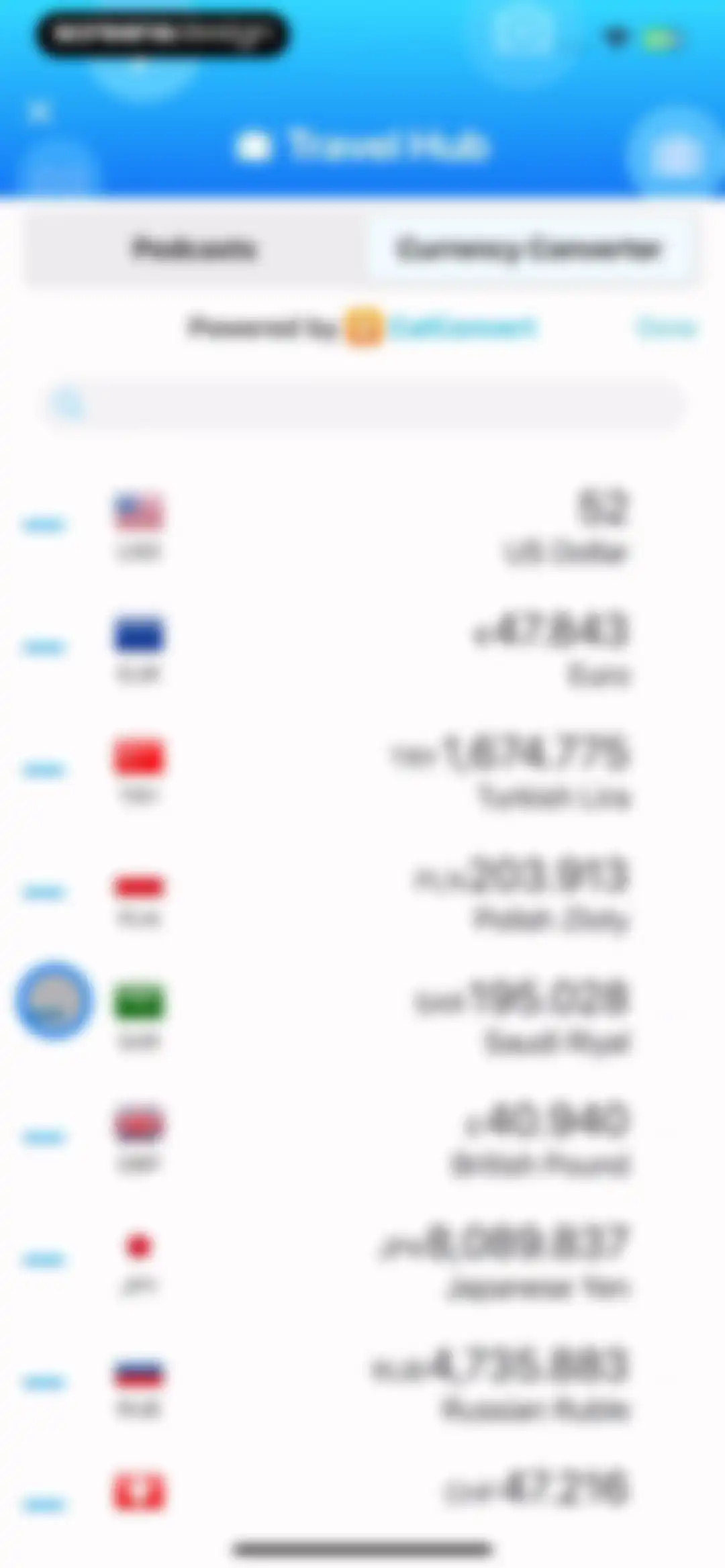Remove the Japanese Yen row
This screenshot has height=1568, width=725.
point(44,1260)
